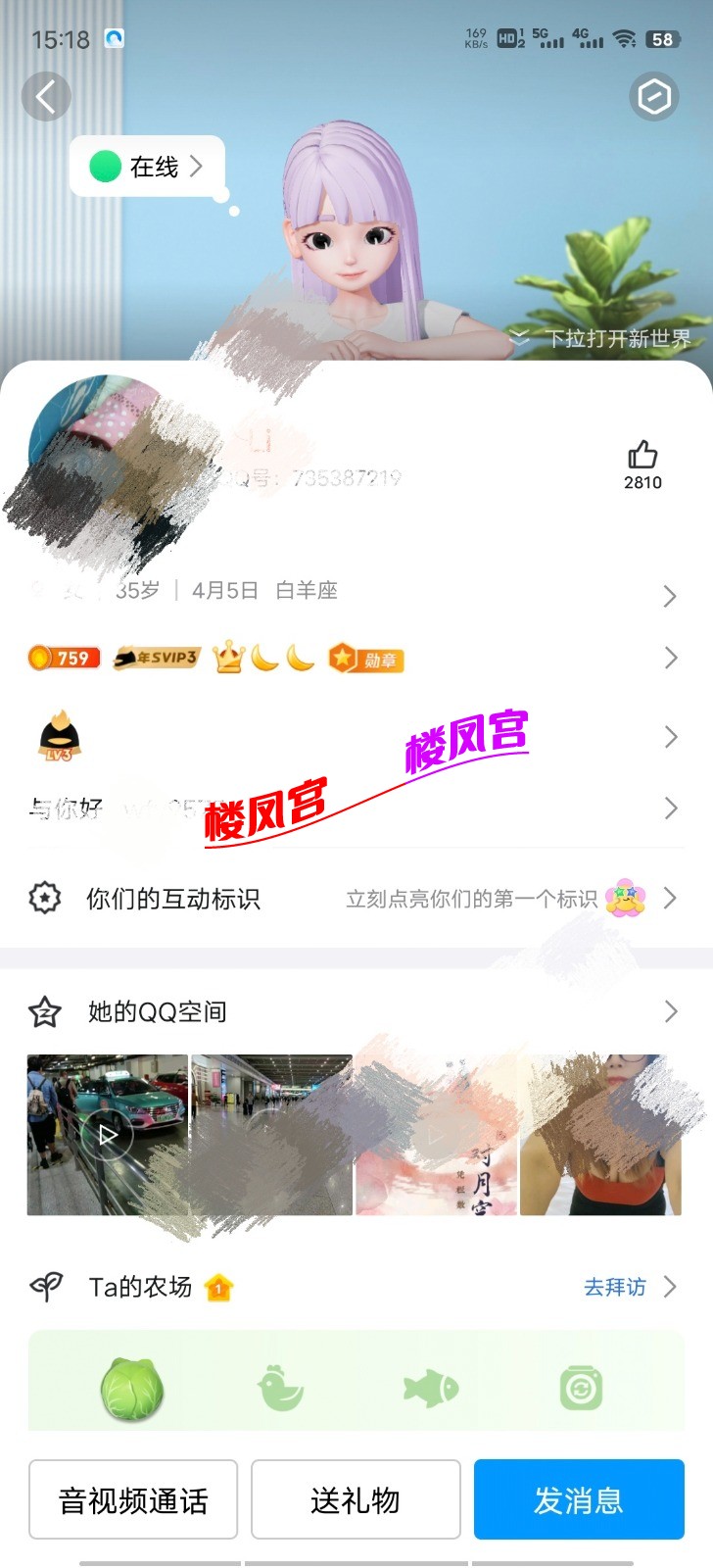This screenshot has height=1568, width=713.
Task: Start a 音视频通话 call
Action: (x=133, y=1499)
